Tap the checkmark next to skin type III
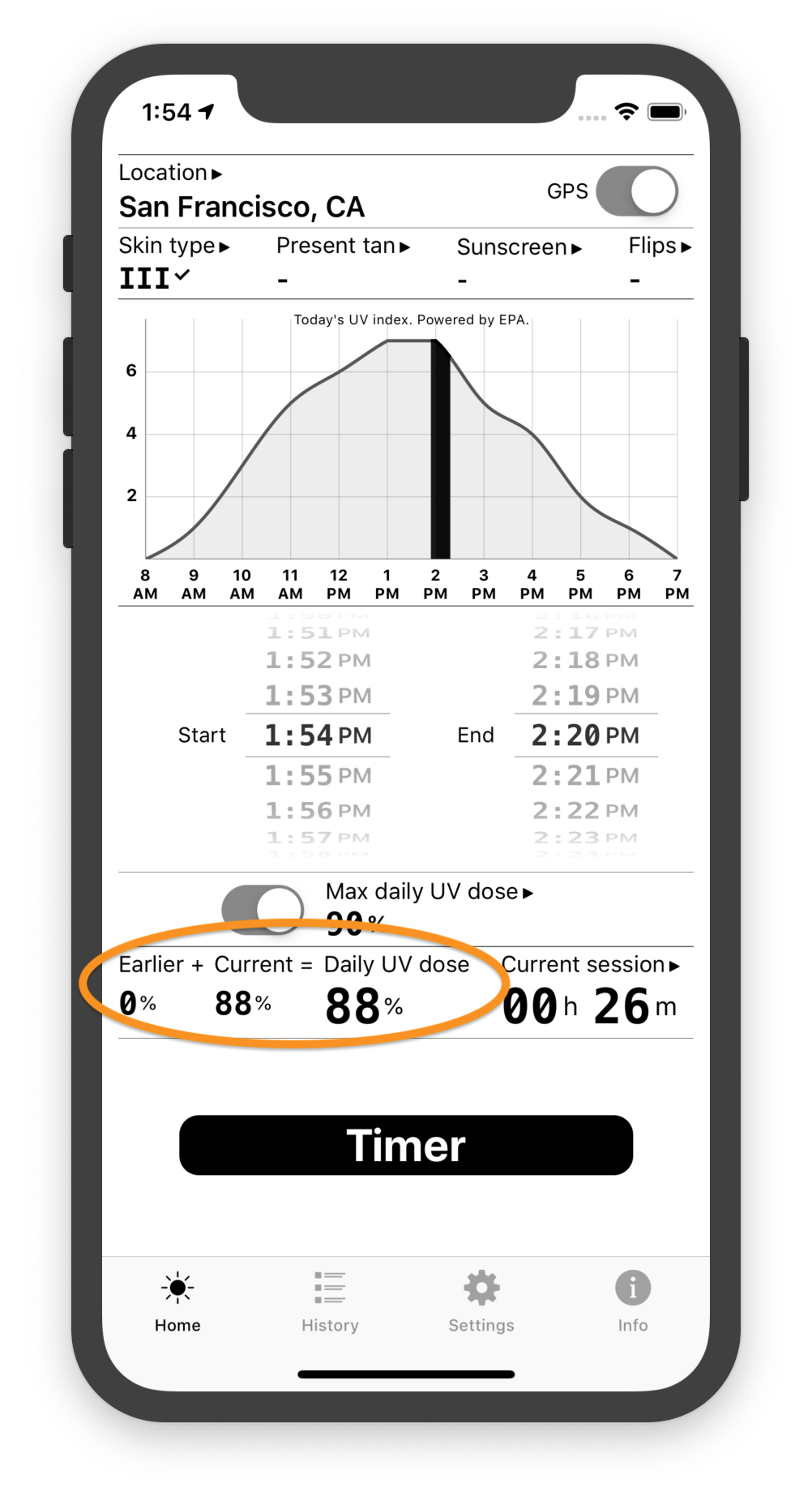 184,274
